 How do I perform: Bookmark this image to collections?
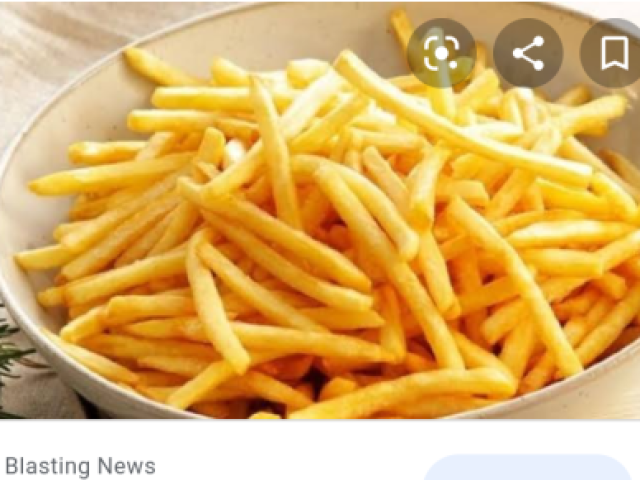pos(612,53)
